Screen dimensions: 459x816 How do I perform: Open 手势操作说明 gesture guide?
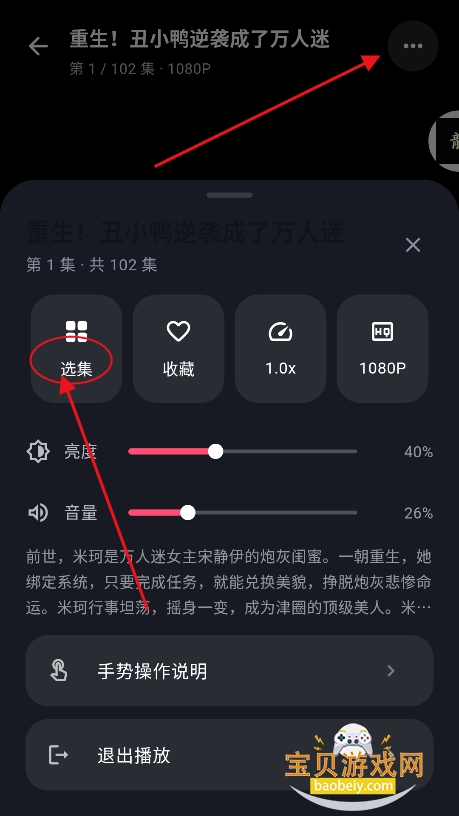coord(230,671)
